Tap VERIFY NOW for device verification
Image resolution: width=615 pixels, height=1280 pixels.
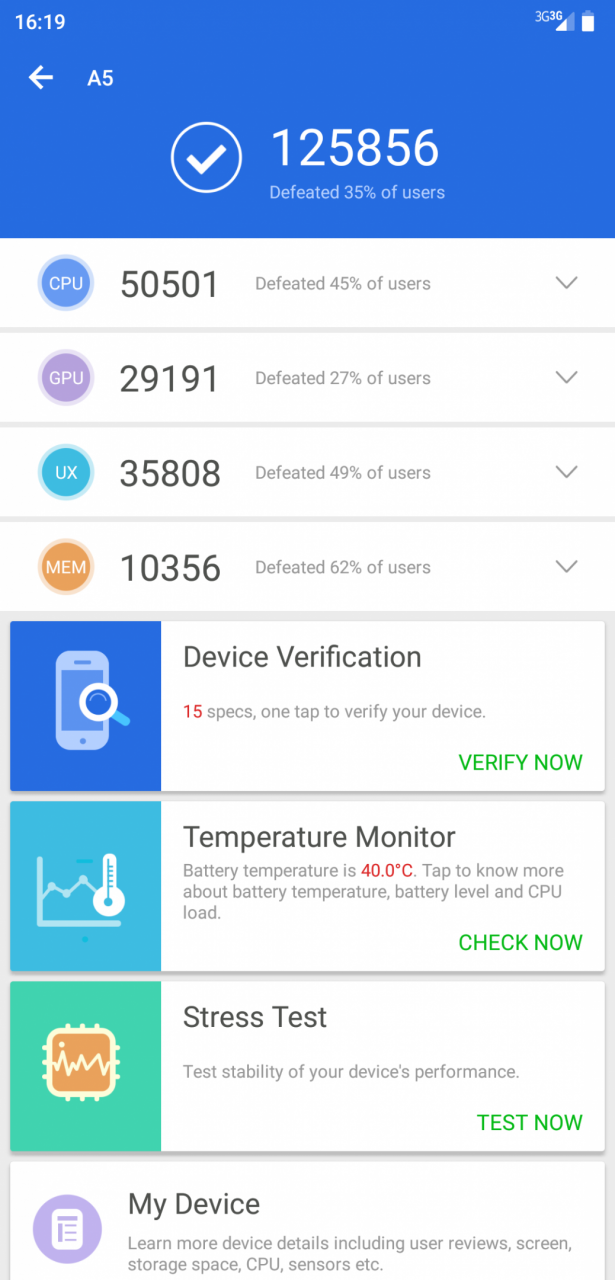pyautogui.click(x=520, y=763)
